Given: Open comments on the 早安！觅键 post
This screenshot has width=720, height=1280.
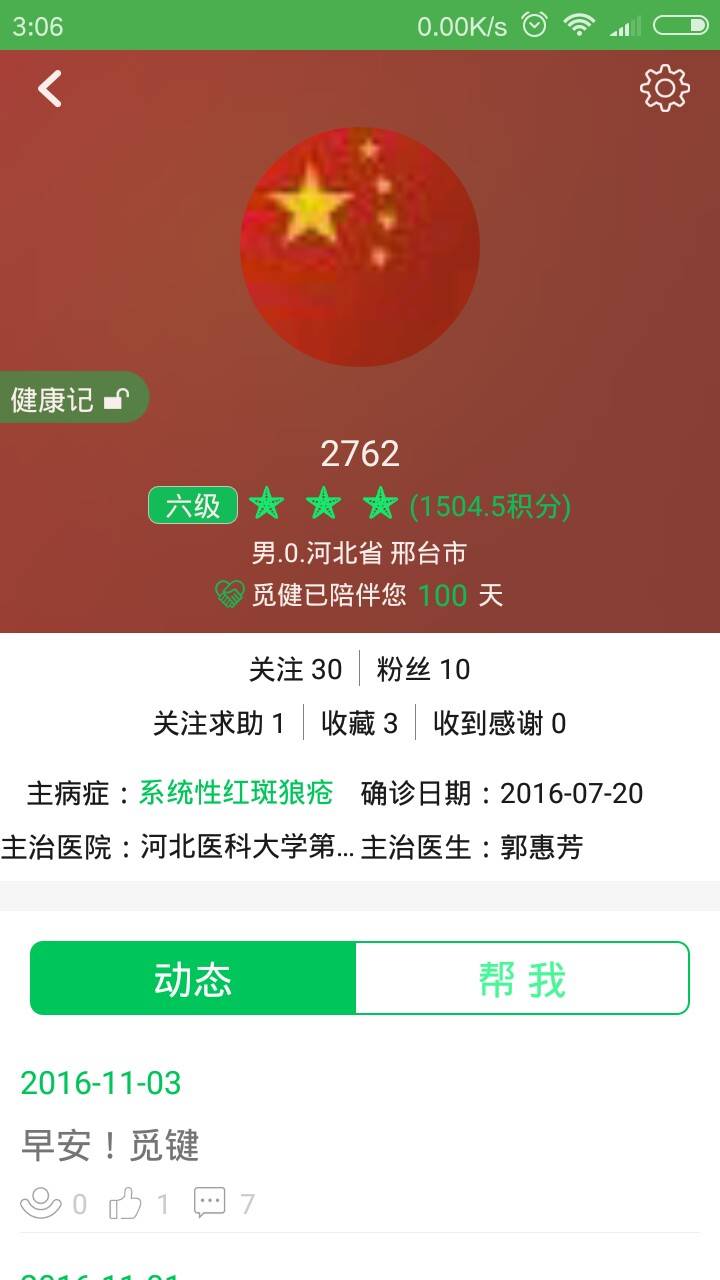Looking at the screenshot, I should click(x=210, y=1203).
